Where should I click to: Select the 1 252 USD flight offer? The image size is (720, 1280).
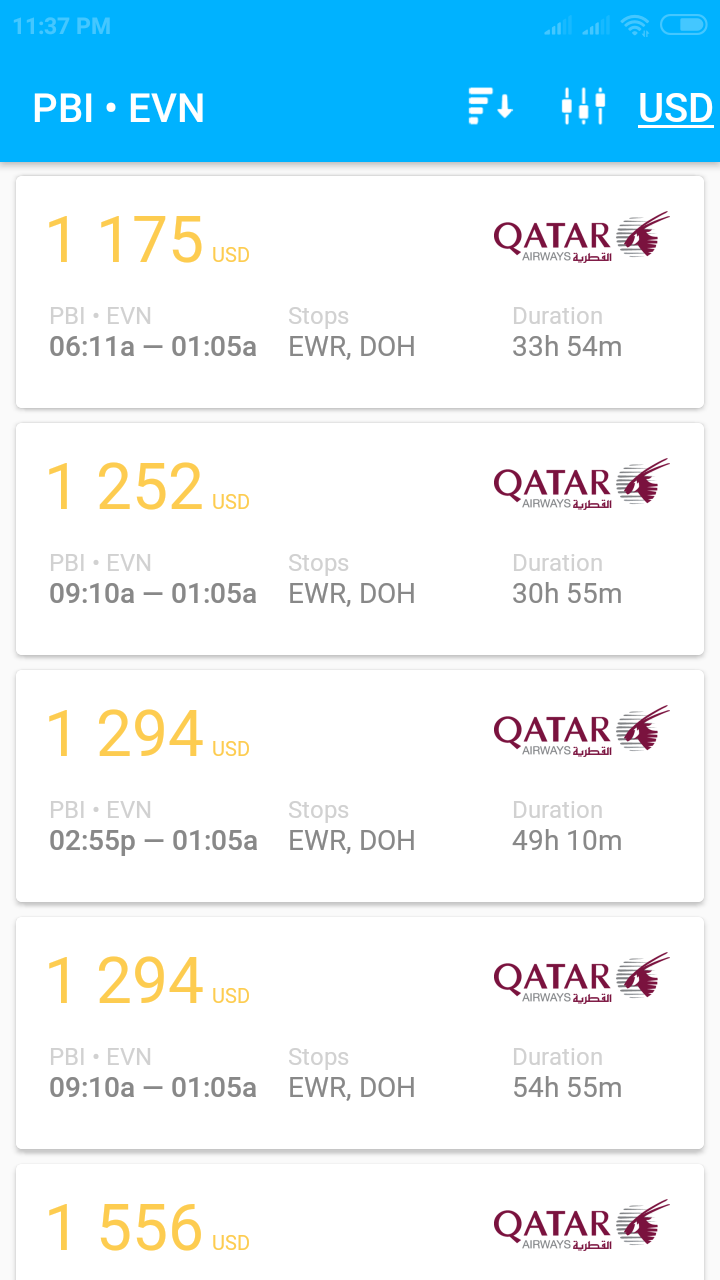[x=360, y=539]
